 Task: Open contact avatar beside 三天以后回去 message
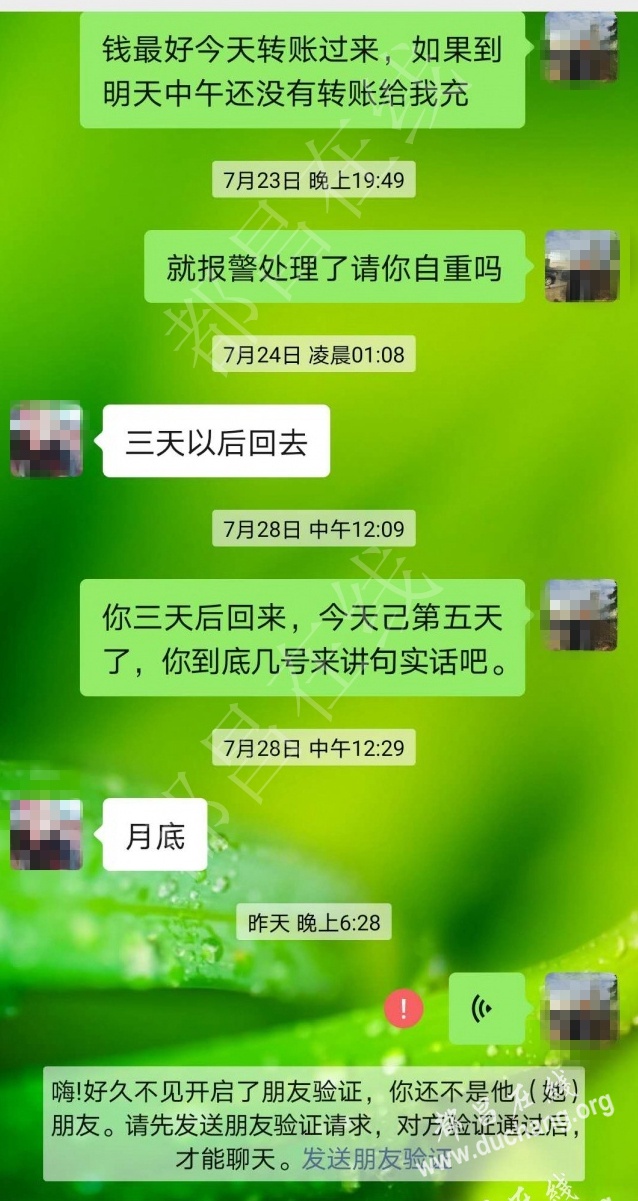[x=46, y=440]
